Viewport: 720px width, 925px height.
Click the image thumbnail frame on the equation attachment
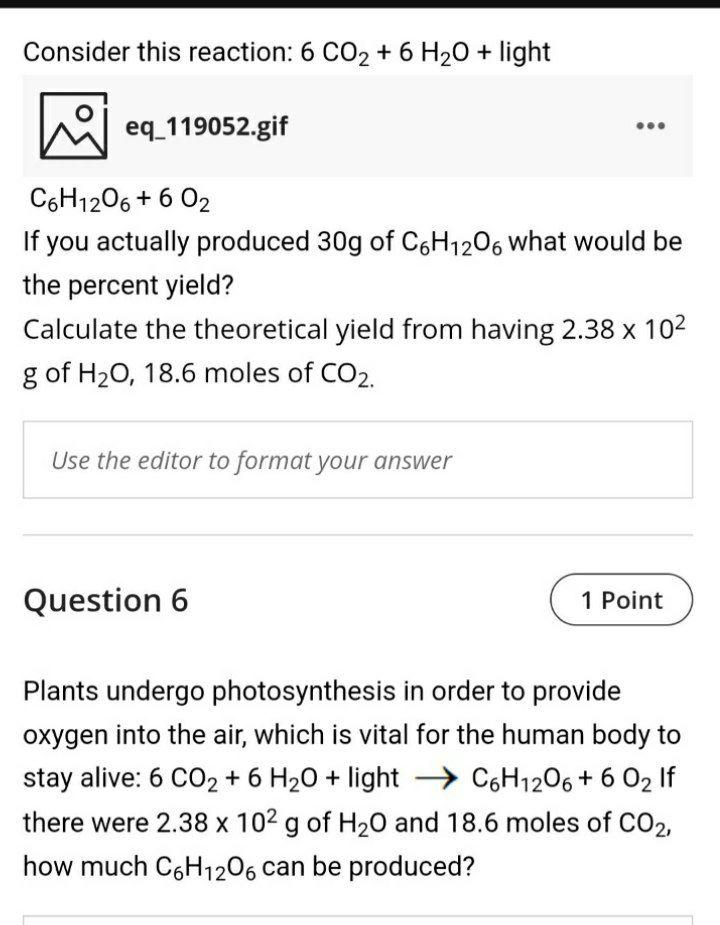(x=75, y=128)
